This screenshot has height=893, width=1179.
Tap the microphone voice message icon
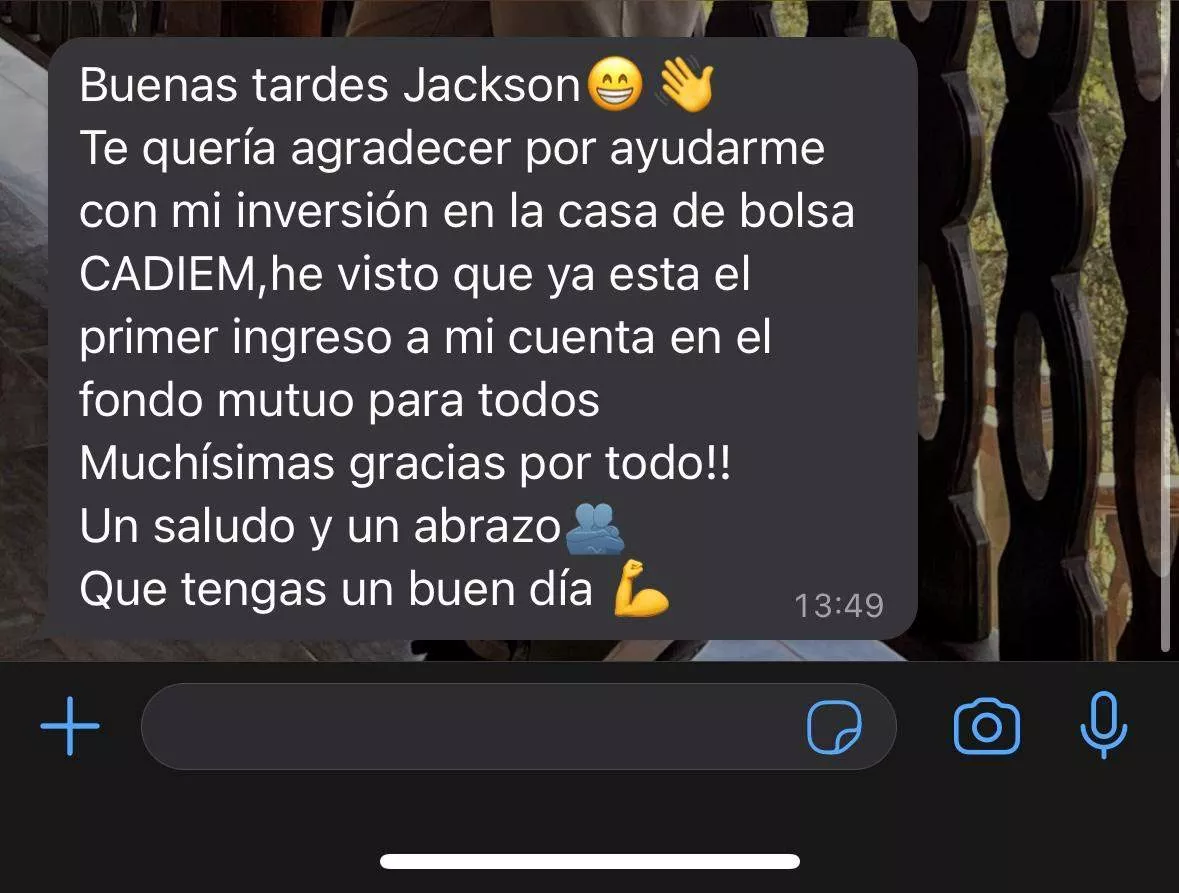[x=1104, y=726]
